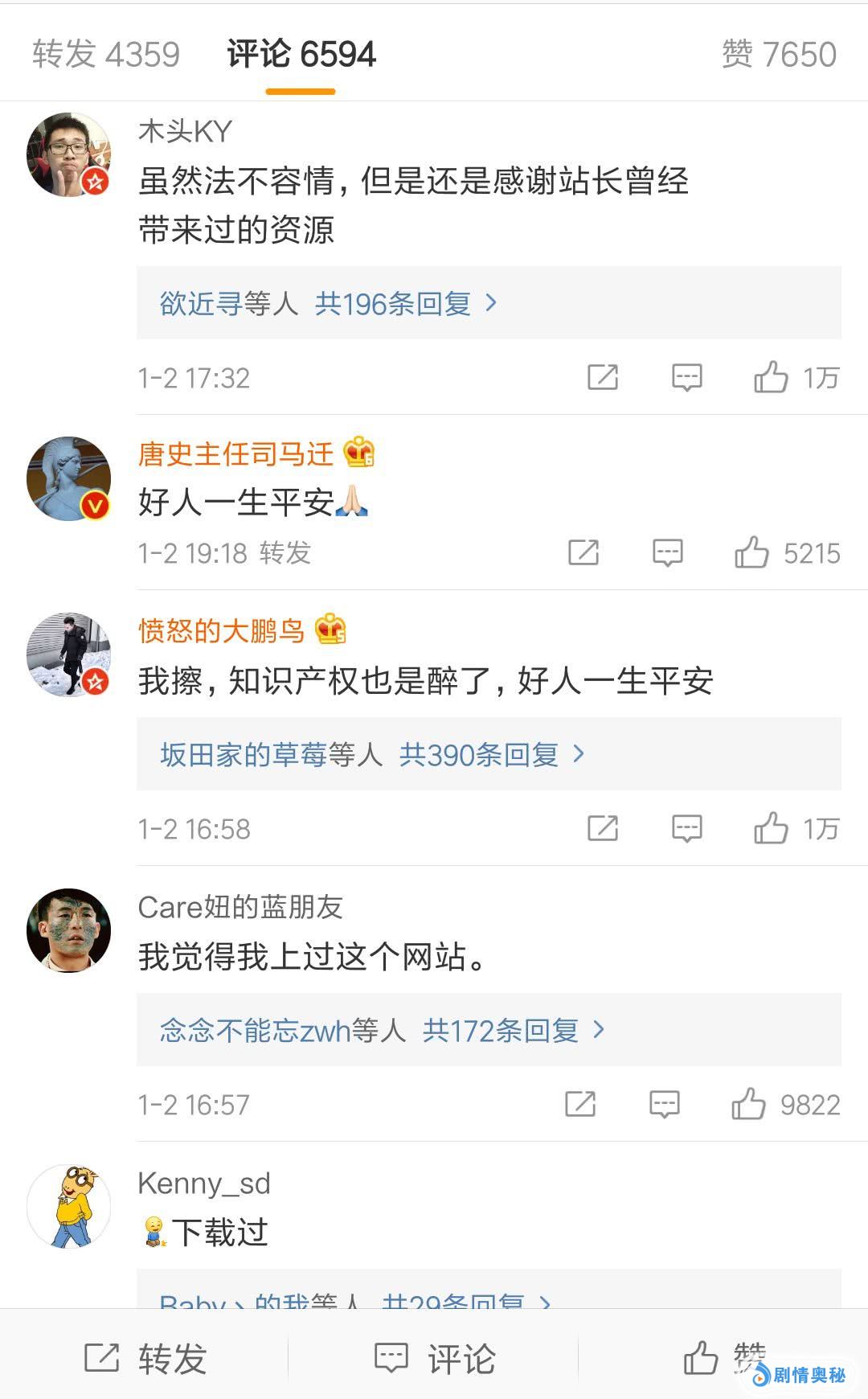Image resolution: width=868 pixels, height=1399 pixels.
Task: Switch to the 赞 7650 tab
Action: (x=778, y=55)
